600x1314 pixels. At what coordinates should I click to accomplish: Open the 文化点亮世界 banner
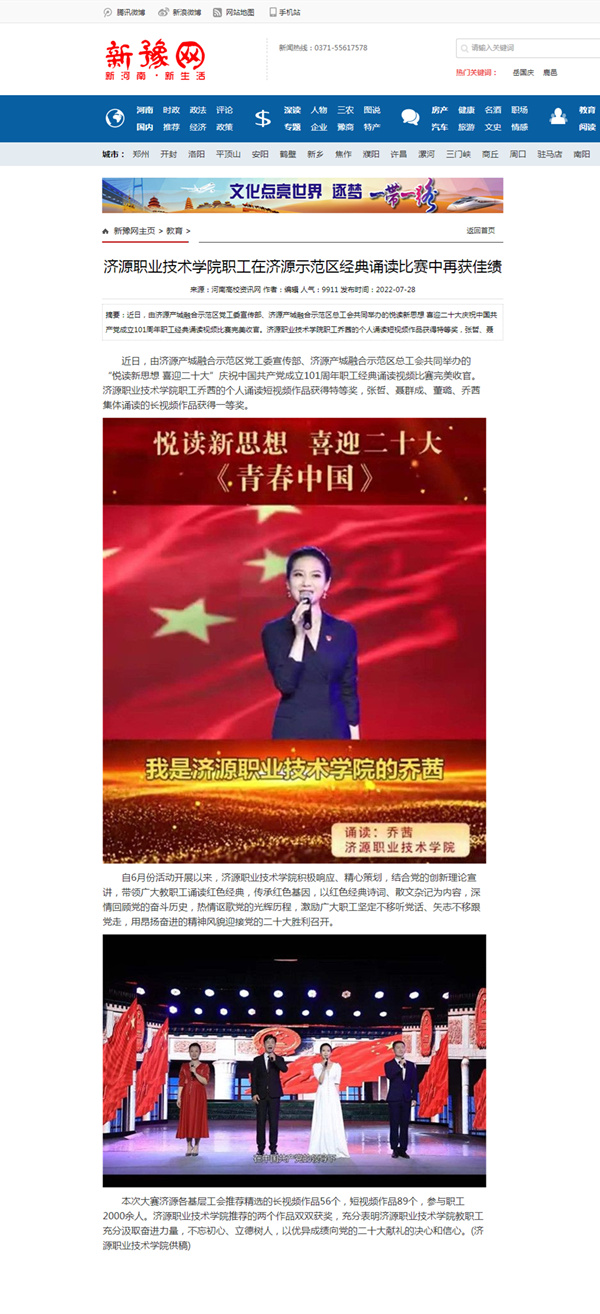302,195
